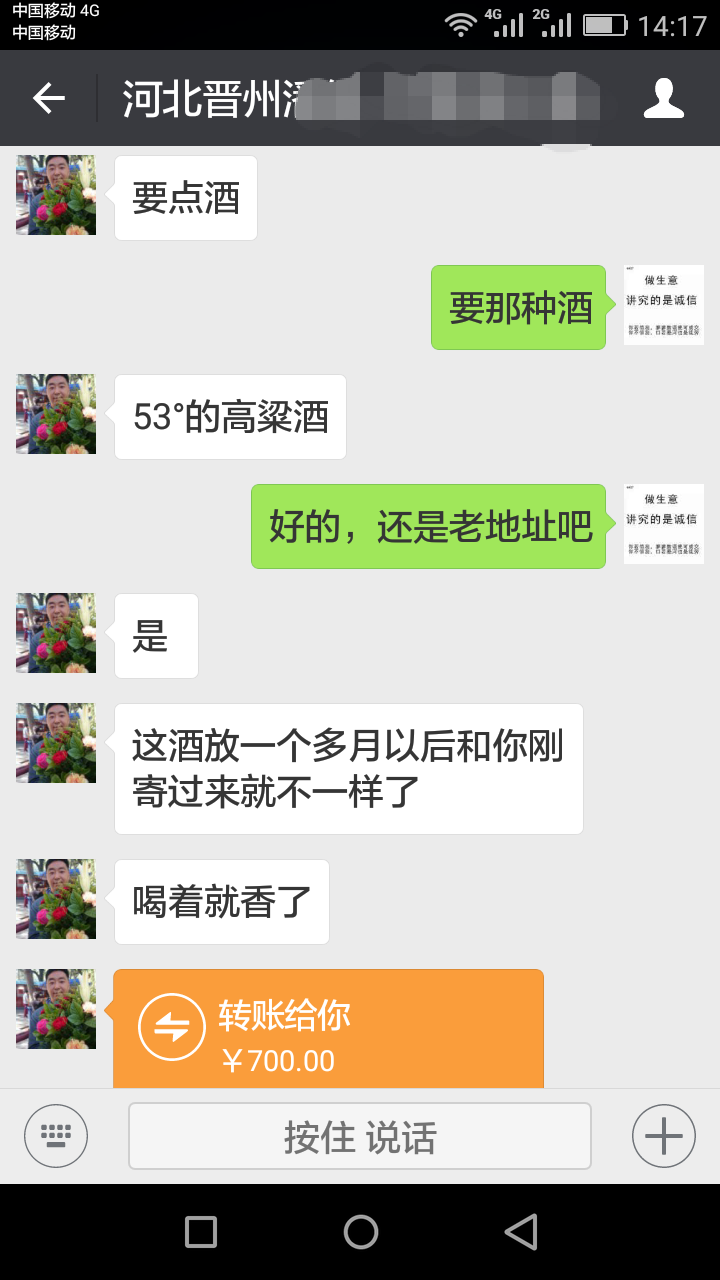The image size is (720, 1280).
Task: Open my avatar beside 要那种酒
Action: coord(663,305)
